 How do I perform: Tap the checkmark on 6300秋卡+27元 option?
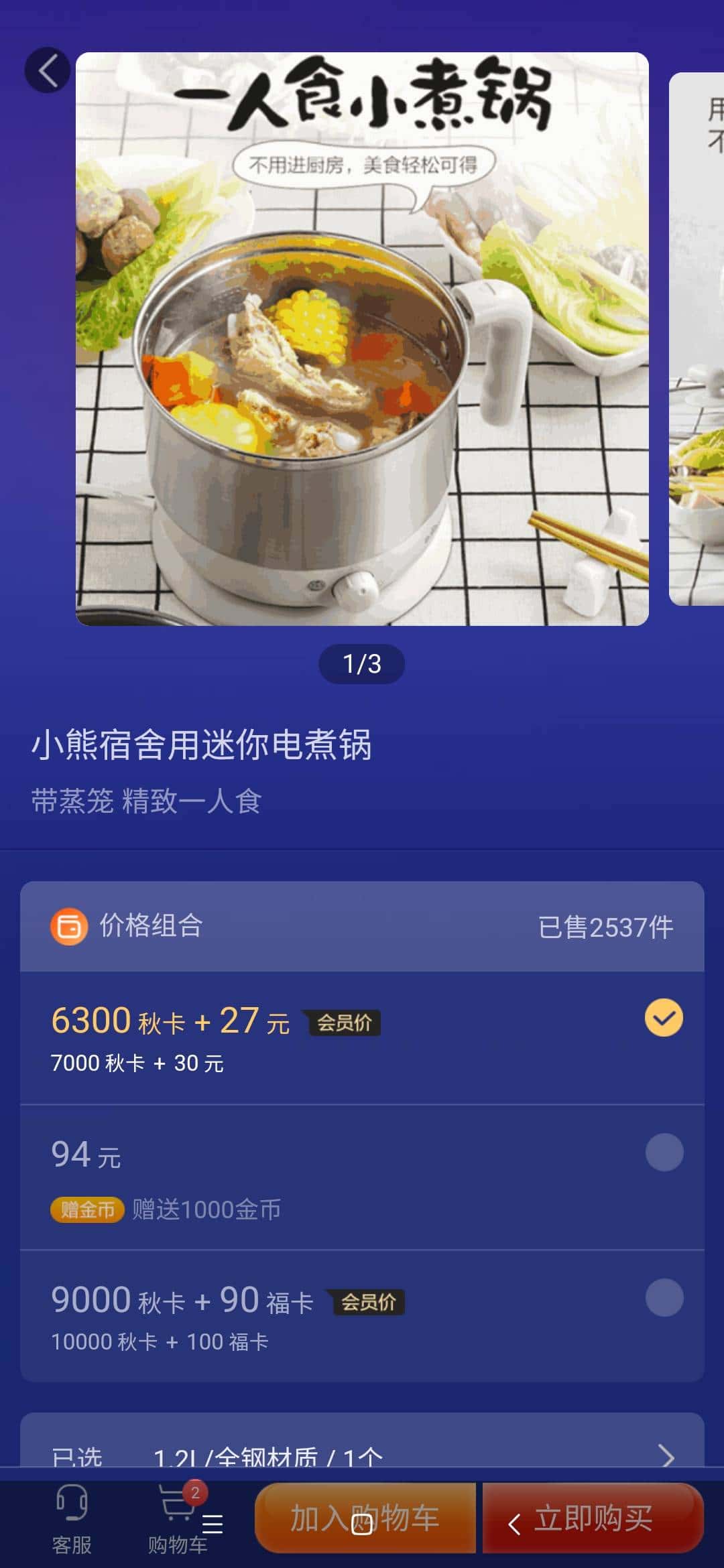tap(664, 1019)
